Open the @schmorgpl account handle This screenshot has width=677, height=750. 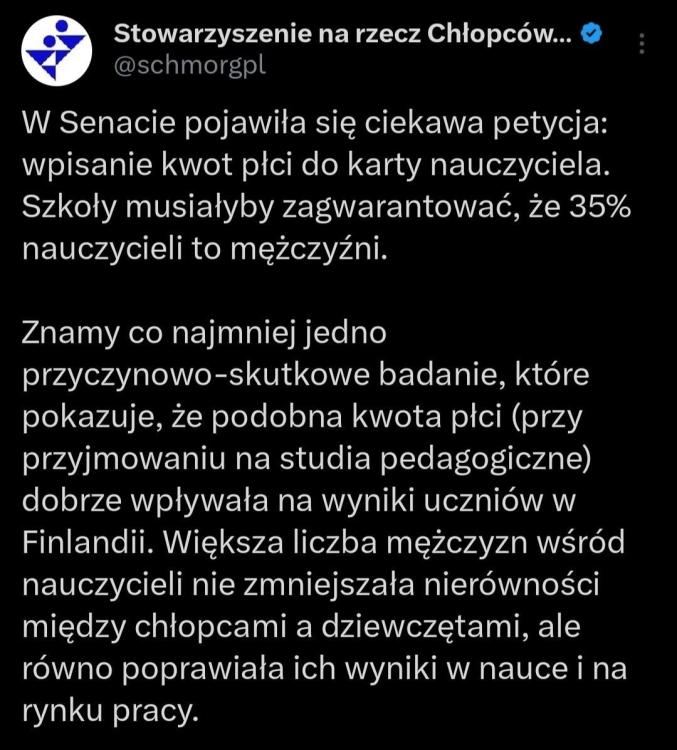(x=190, y=66)
